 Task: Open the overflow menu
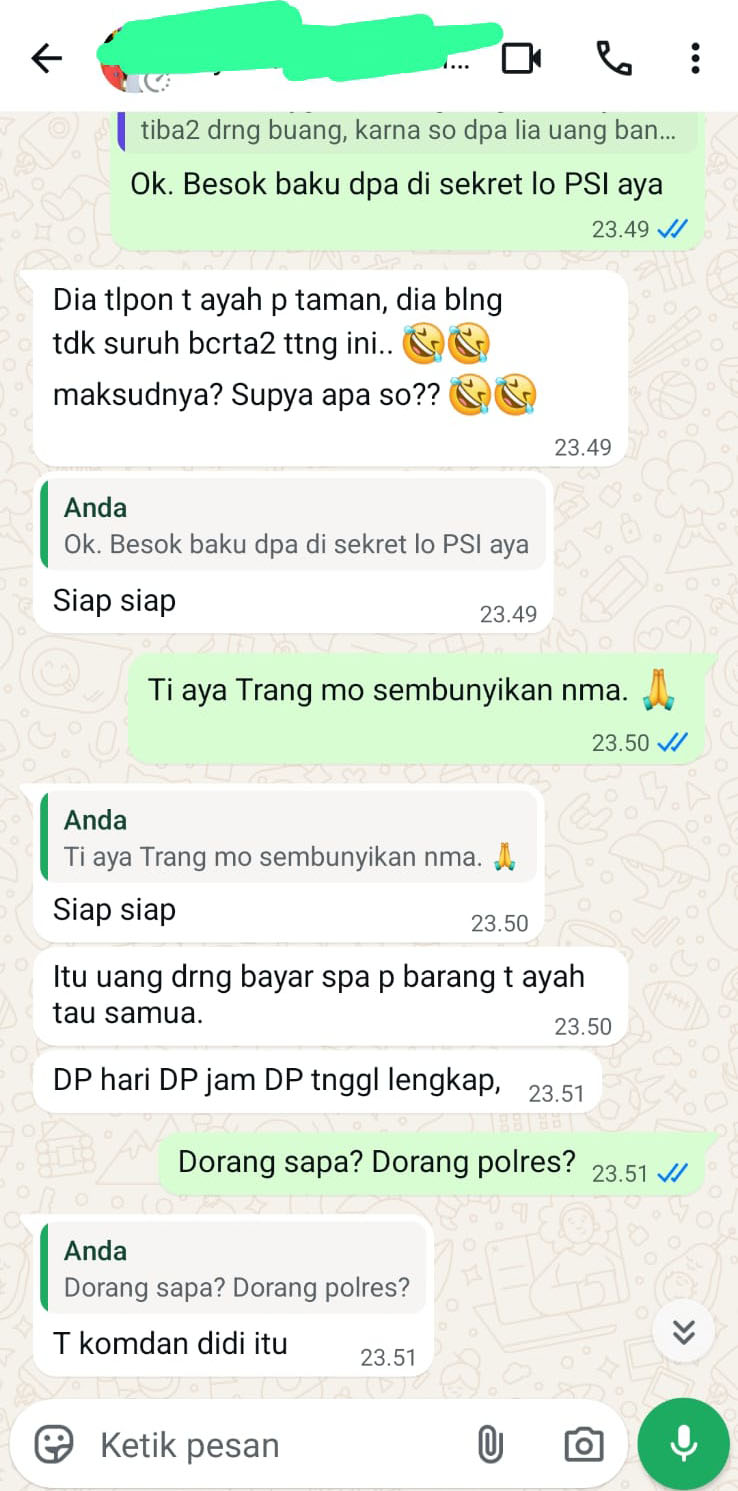coord(695,59)
